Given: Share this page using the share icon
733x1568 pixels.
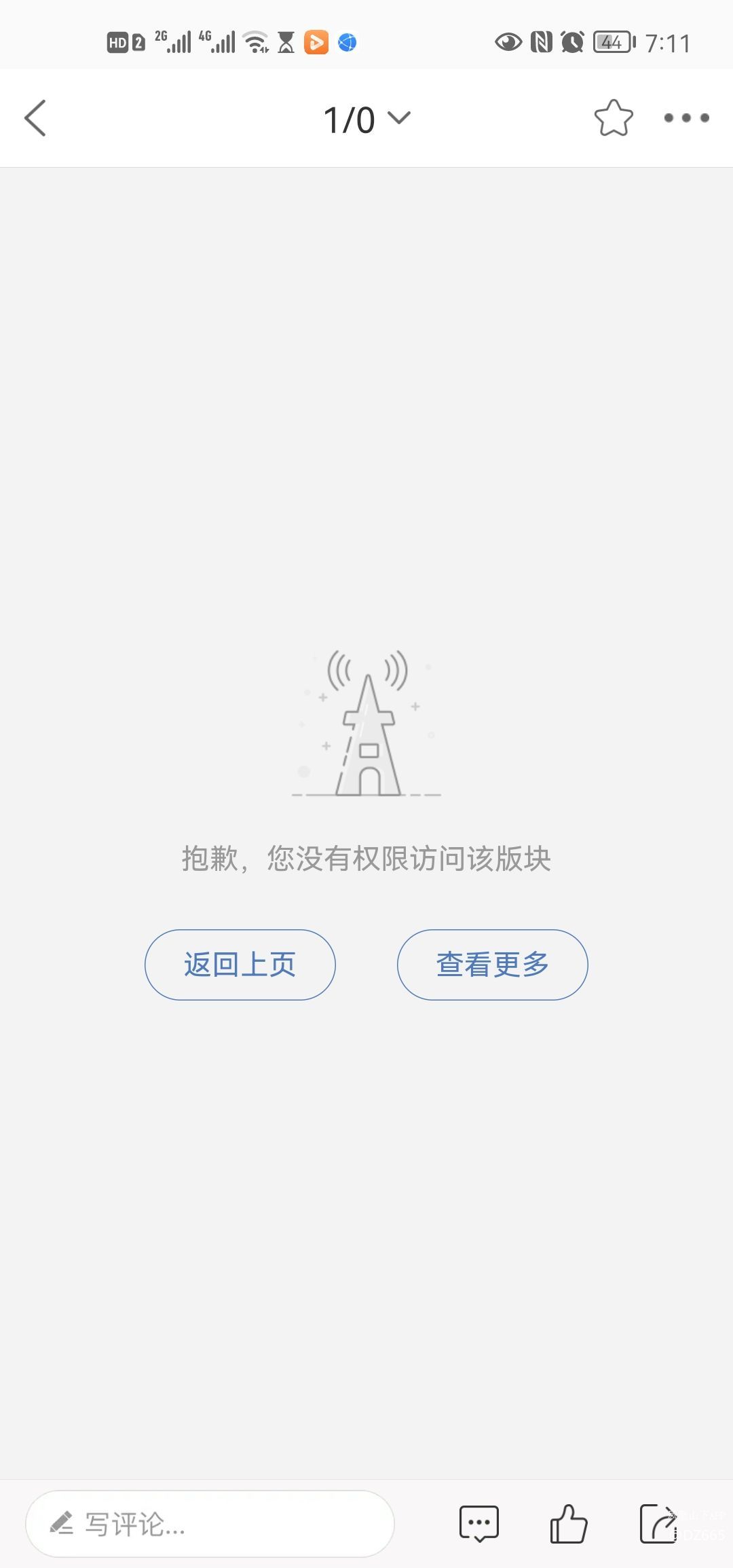Looking at the screenshot, I should pos(658,1524).
